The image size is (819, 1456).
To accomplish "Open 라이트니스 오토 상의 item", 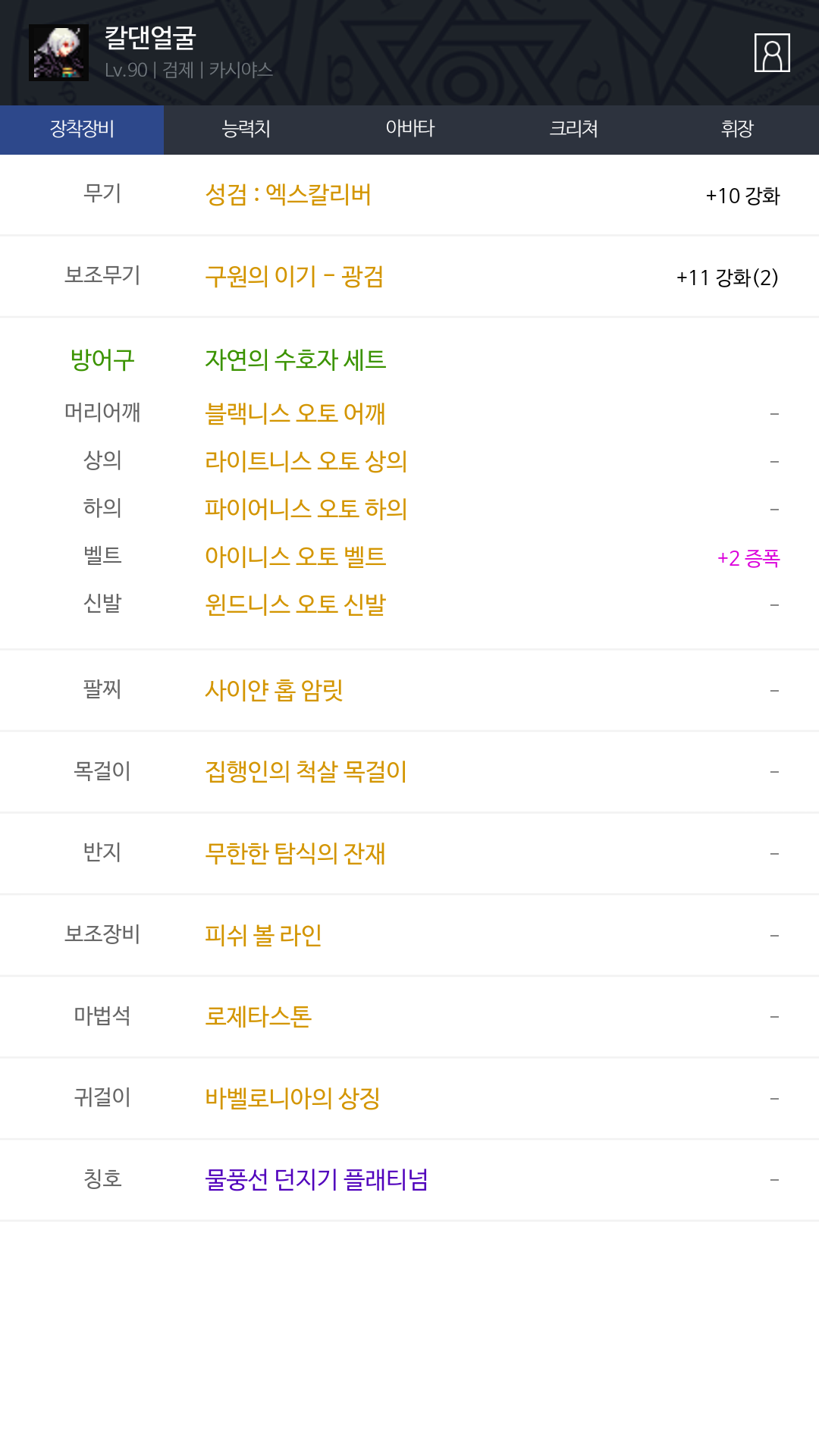I will 306,461.
